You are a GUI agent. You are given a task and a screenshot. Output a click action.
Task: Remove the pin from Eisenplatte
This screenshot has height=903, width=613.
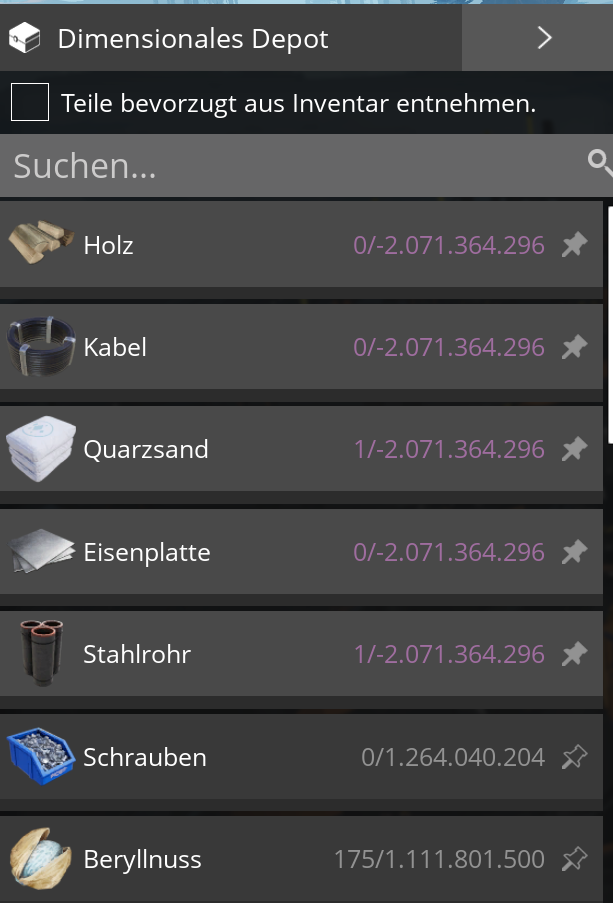[x=574, y=552]
